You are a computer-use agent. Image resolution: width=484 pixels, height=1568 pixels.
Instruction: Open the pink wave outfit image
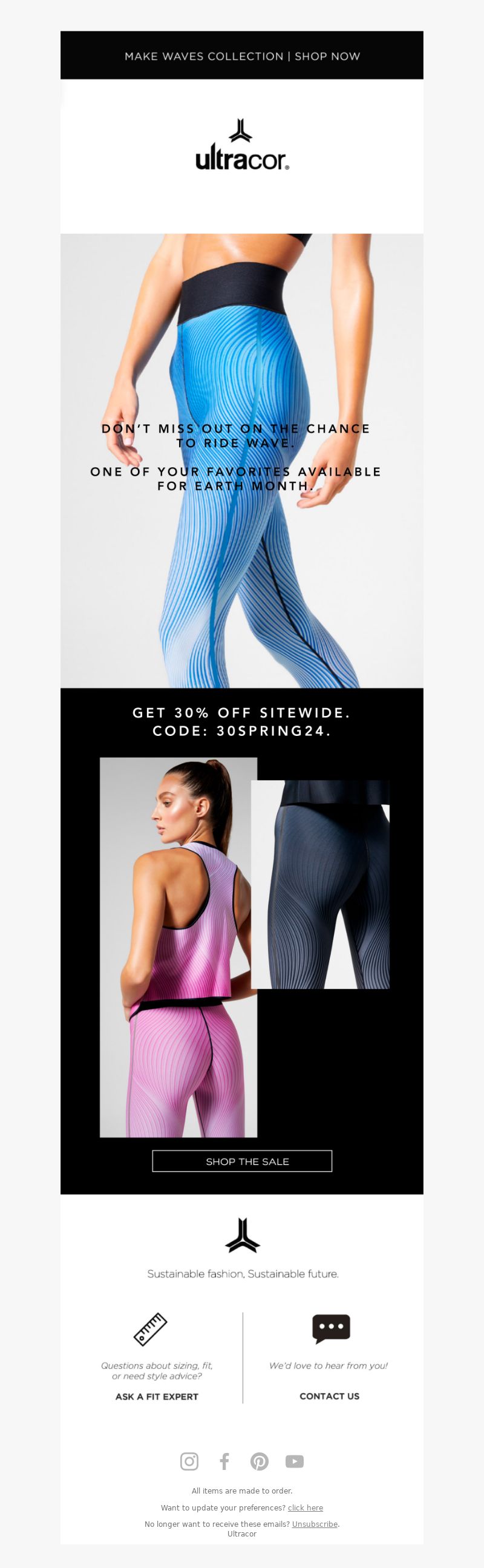178,946
